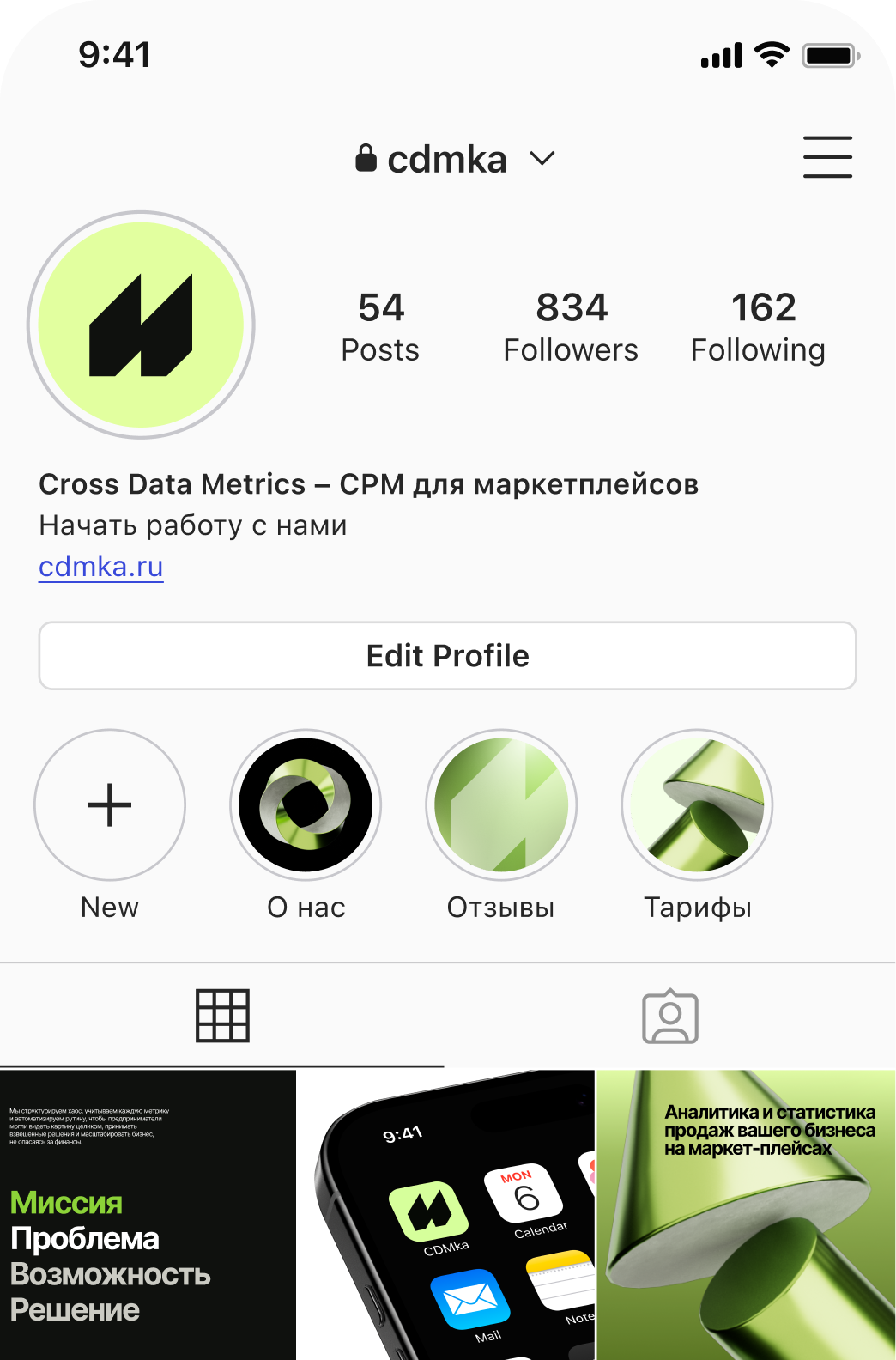The image size is (896, 1360).
Task: View the 834 Followers list
Action: pos(571,327)
